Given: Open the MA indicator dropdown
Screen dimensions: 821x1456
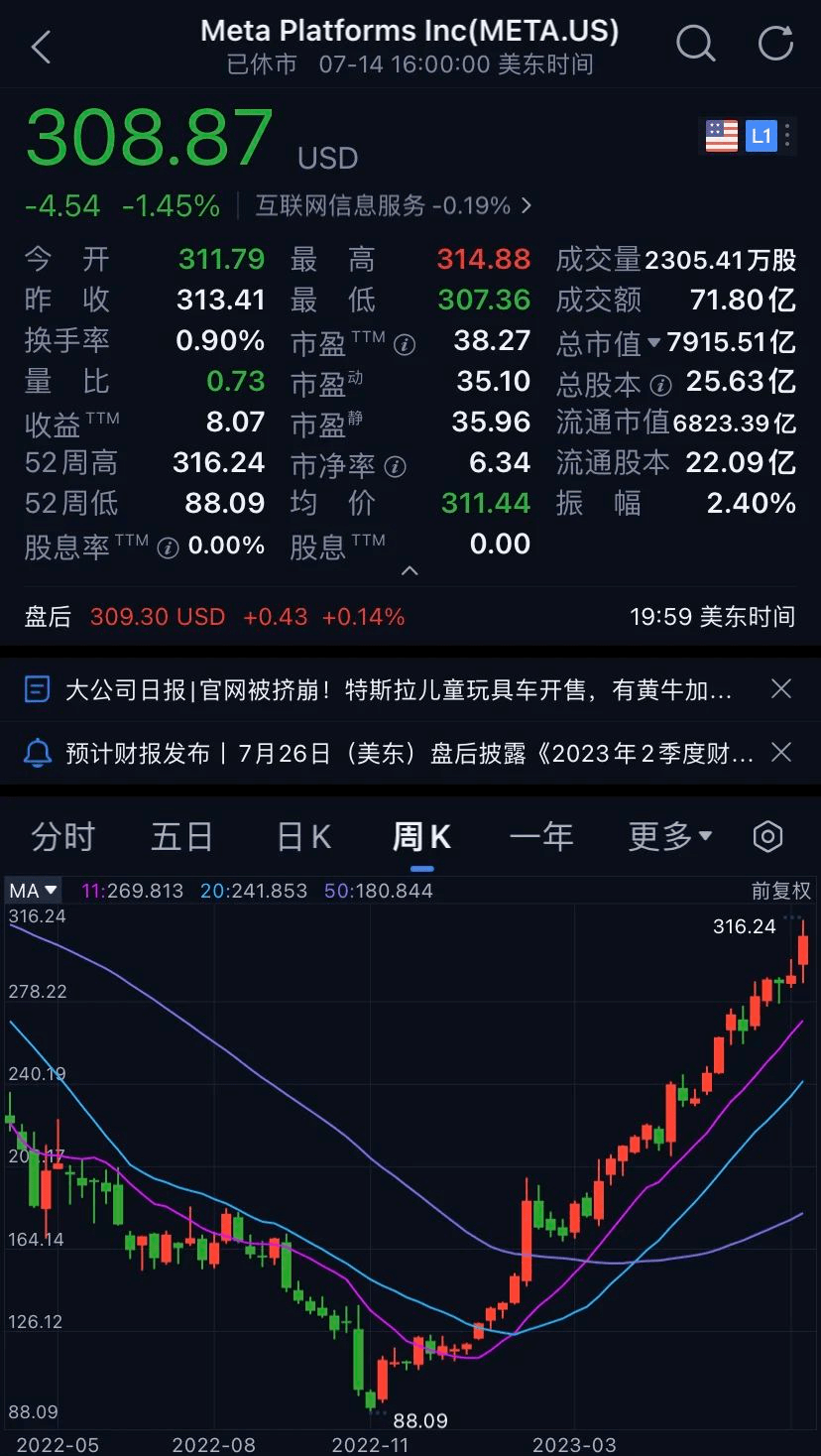Looking at the screenshot, I should pos(33,890).
